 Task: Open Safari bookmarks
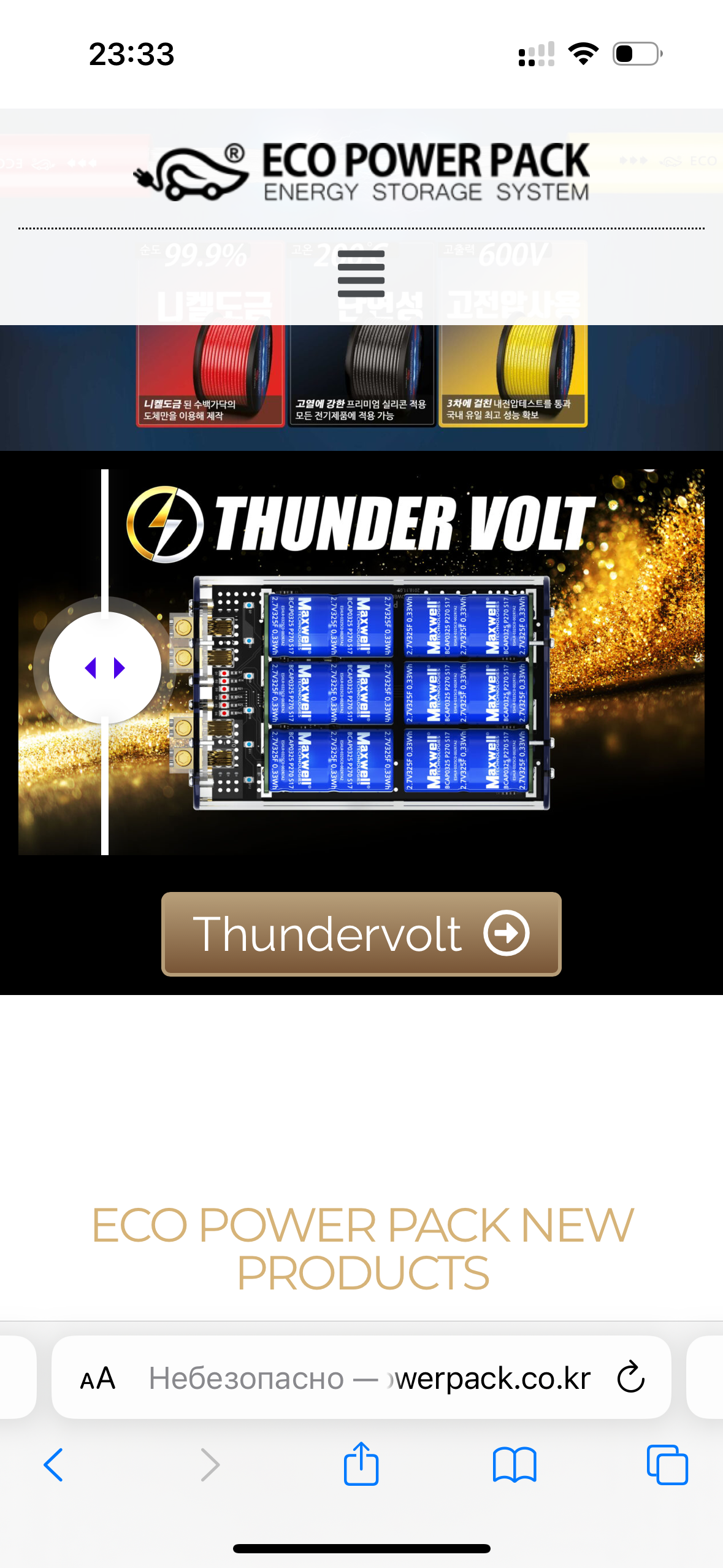tap(515, 1465)
